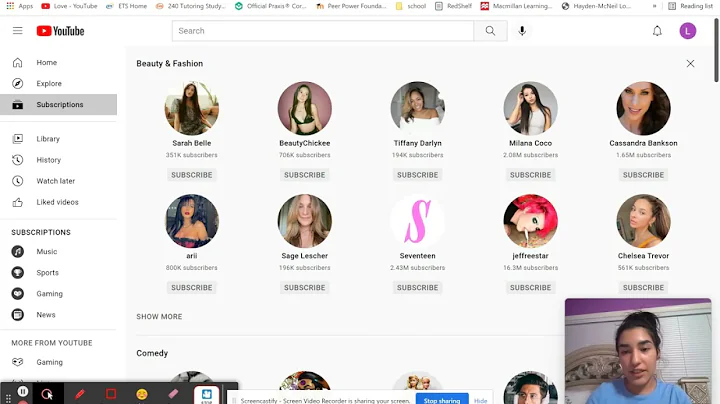Open the hamburger guide menu
The image size is (720, 404).
17,31
